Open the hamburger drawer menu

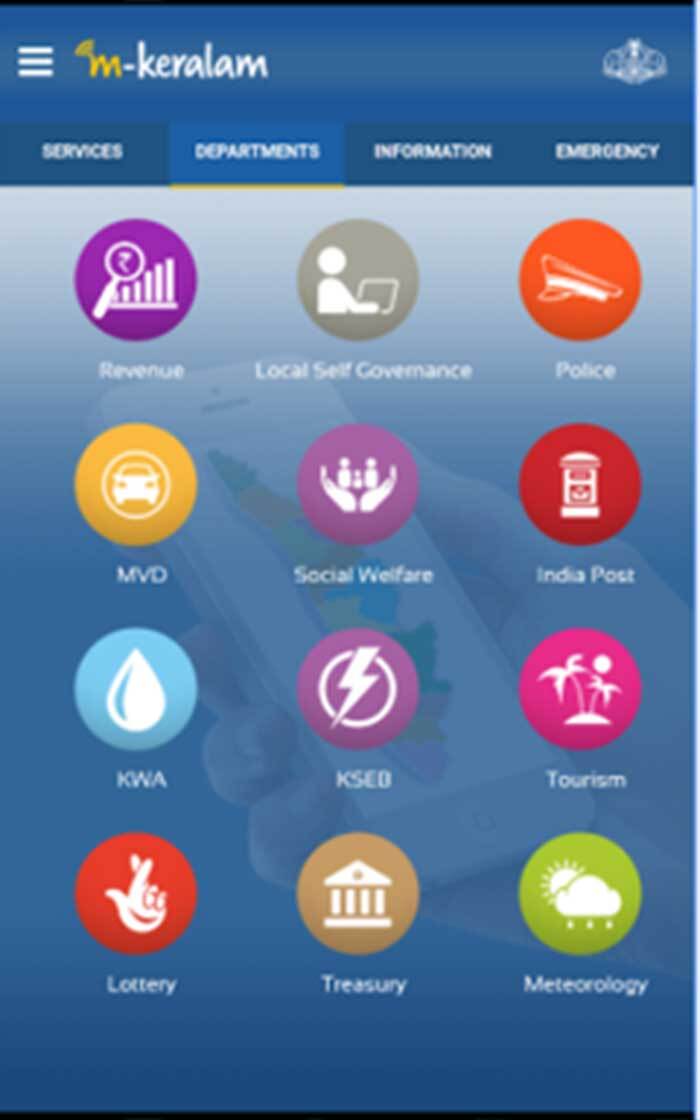36,63
